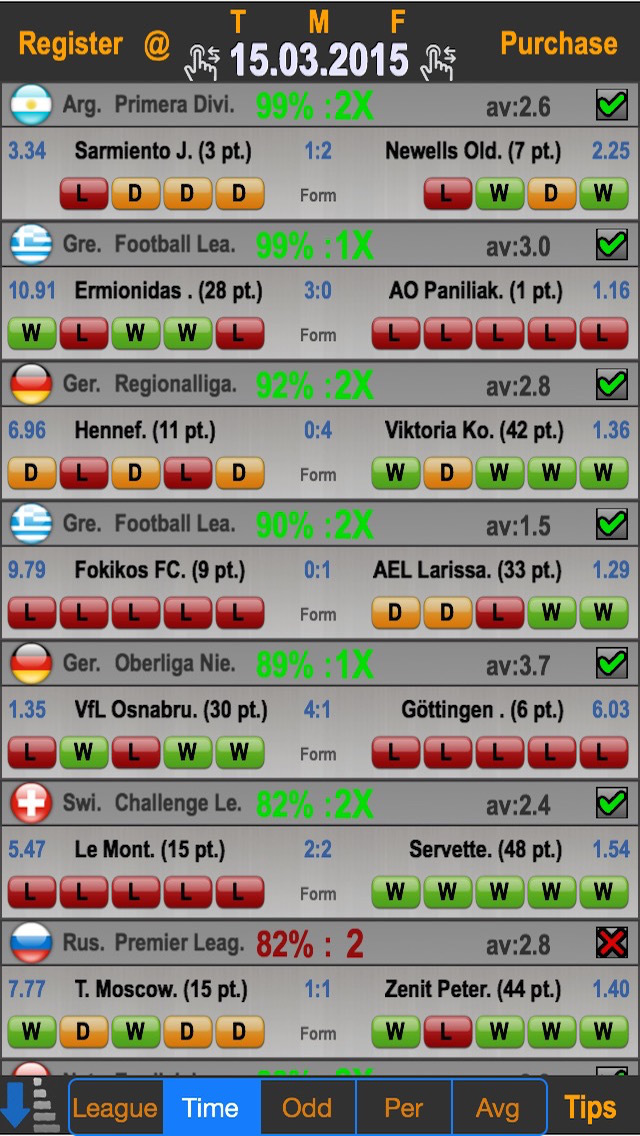Screen dimensions: 640x1136
Task: Open the VfL Osnabru. vs Göttingen match
Action: coord(320,733)
